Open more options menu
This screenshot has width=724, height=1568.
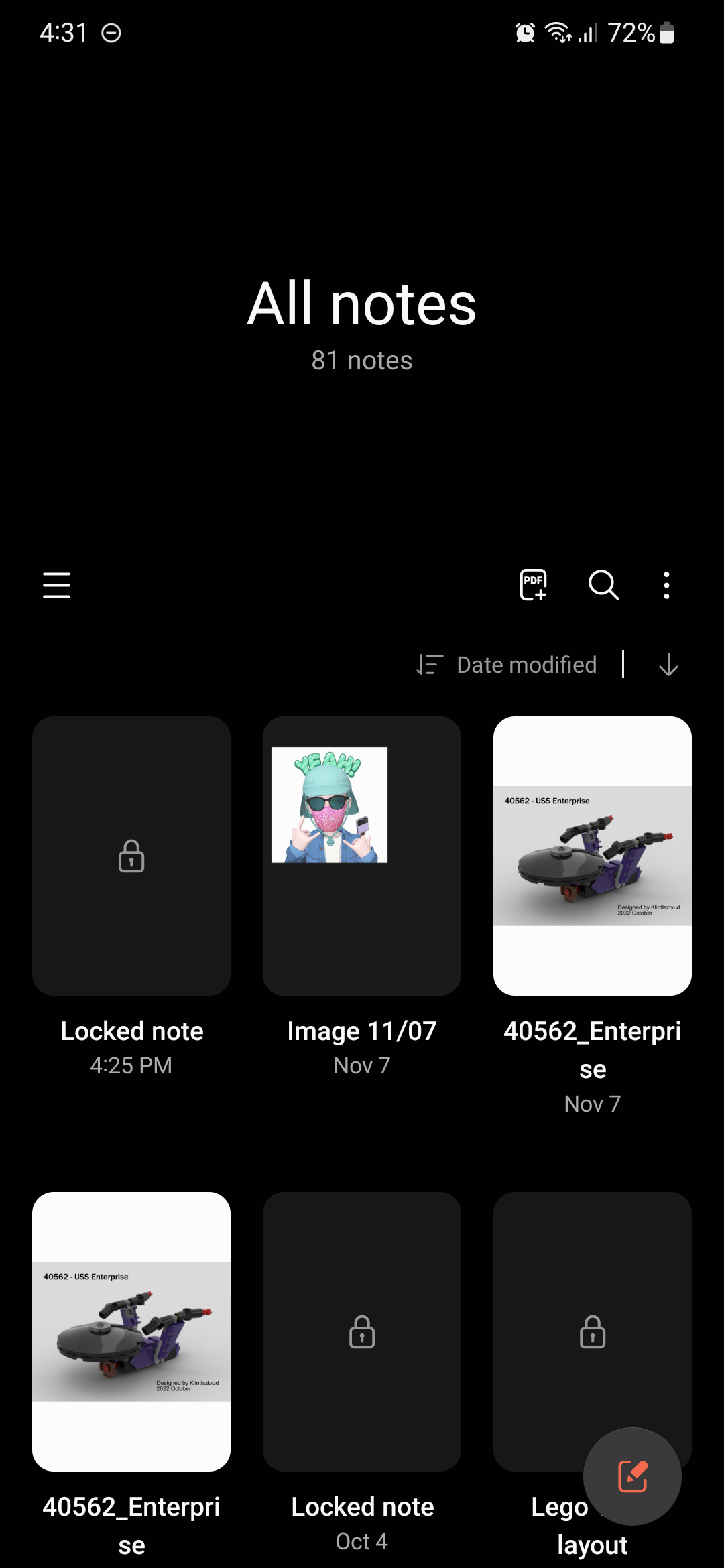(666, 585)
